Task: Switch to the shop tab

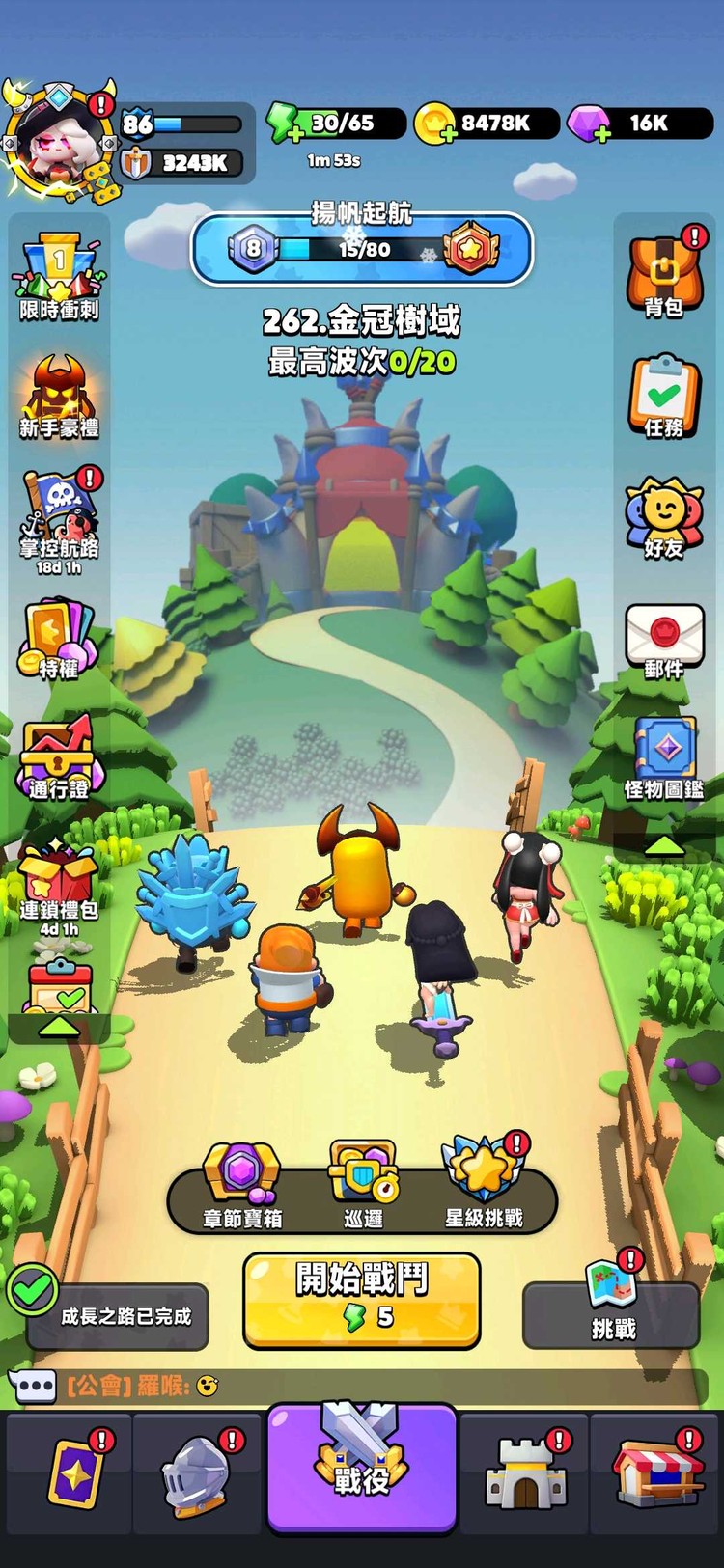Action: [x=656, y=1472]
